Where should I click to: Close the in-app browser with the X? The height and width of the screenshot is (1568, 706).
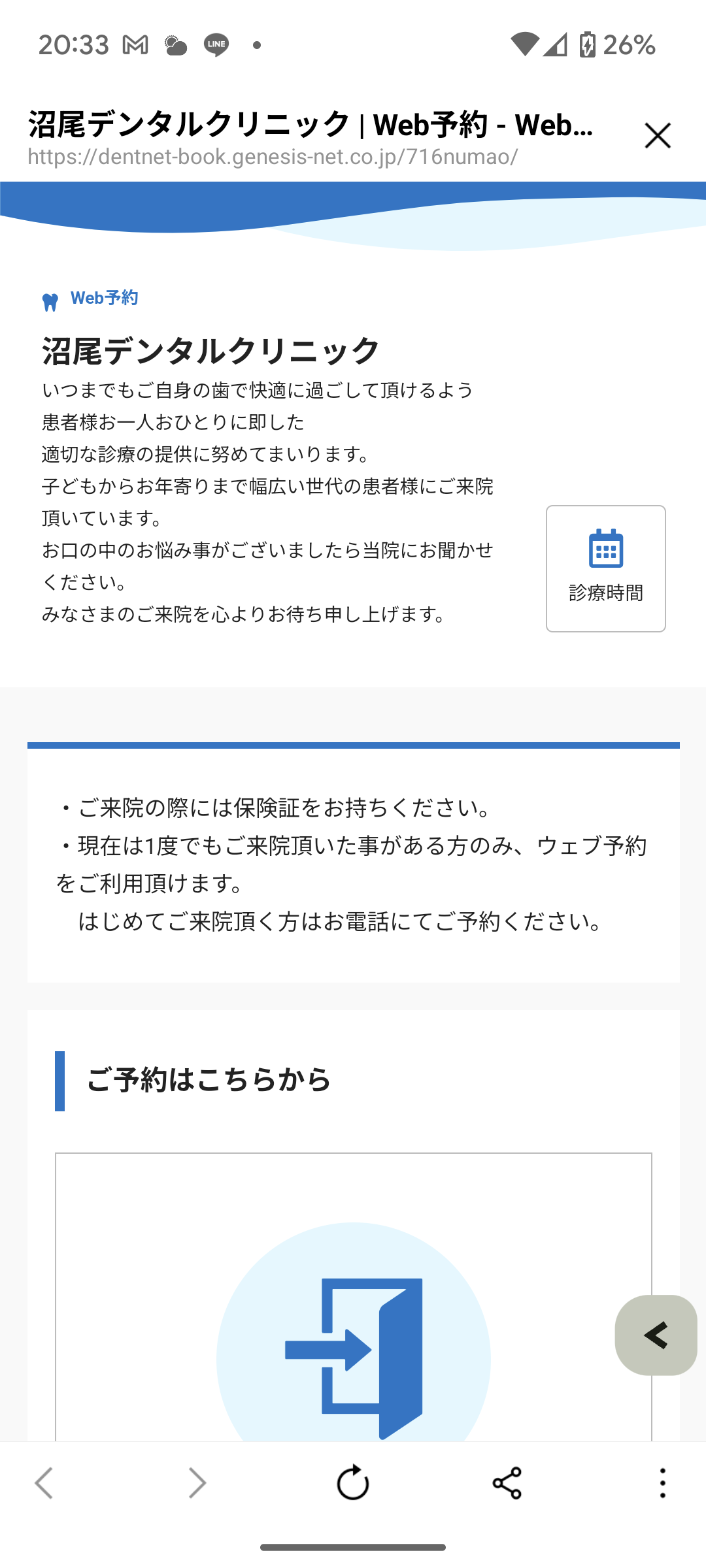658,136
